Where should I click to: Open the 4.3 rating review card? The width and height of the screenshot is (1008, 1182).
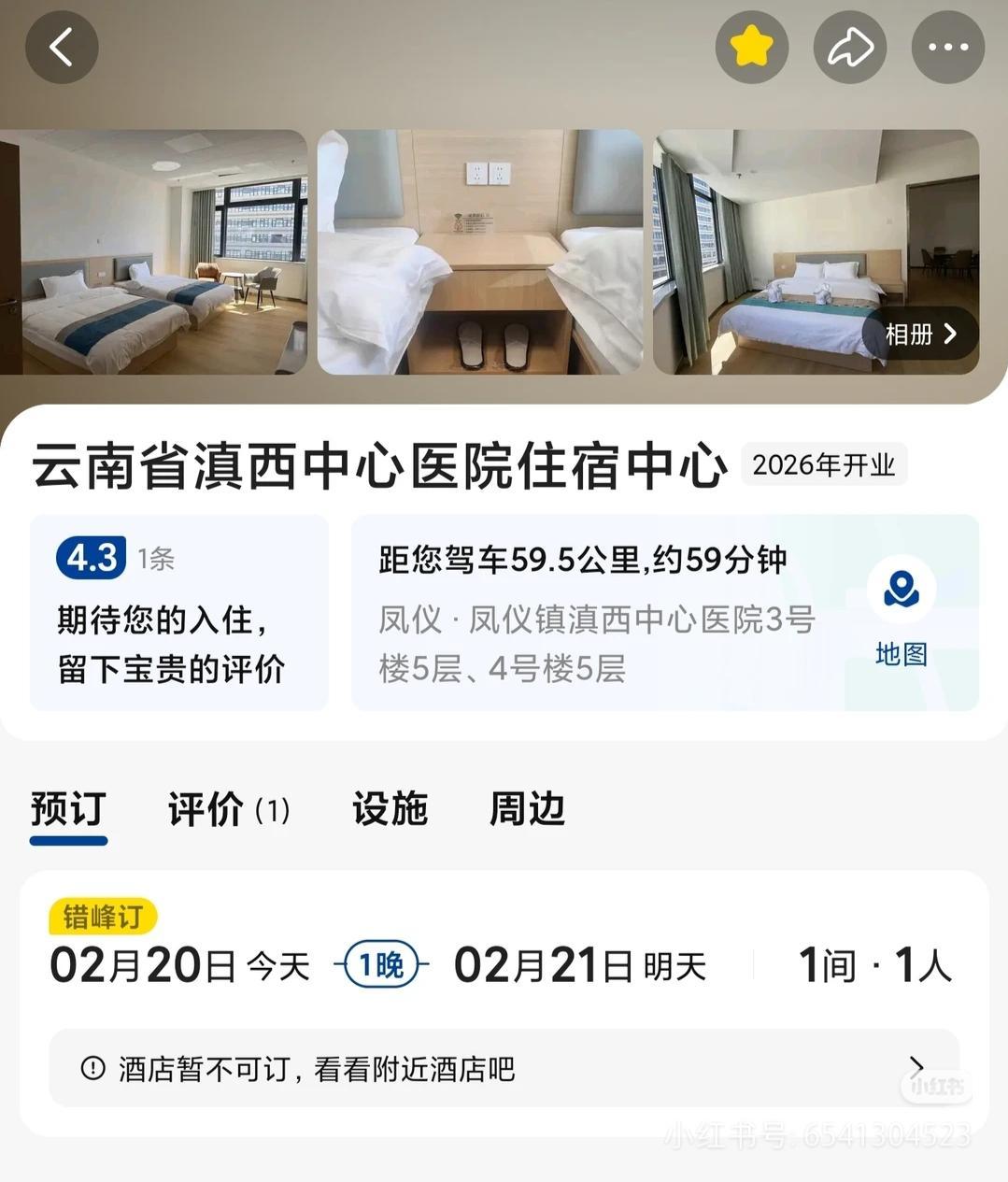[179, 613]
